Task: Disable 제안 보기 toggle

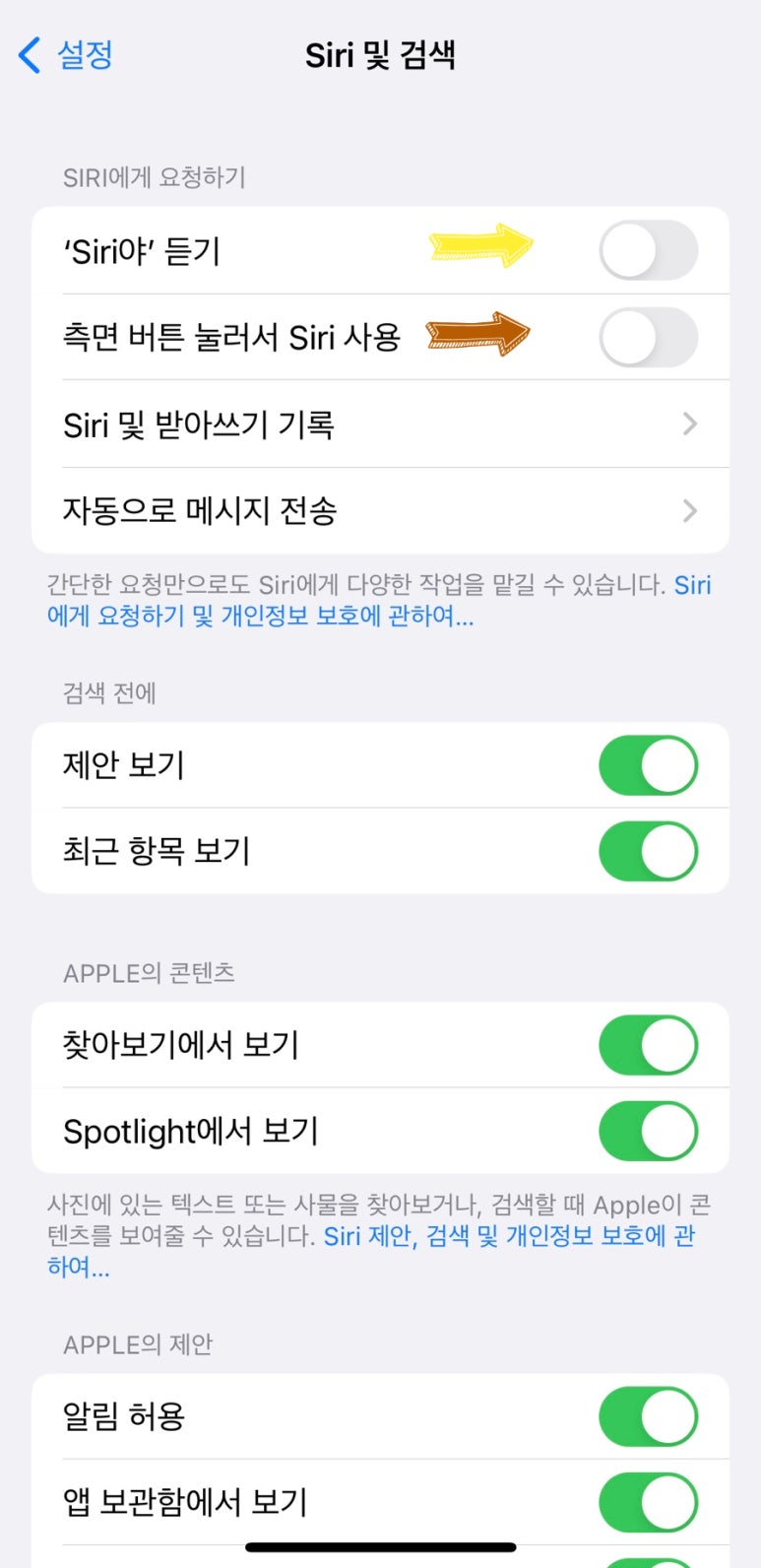Action: click(648, 765)
